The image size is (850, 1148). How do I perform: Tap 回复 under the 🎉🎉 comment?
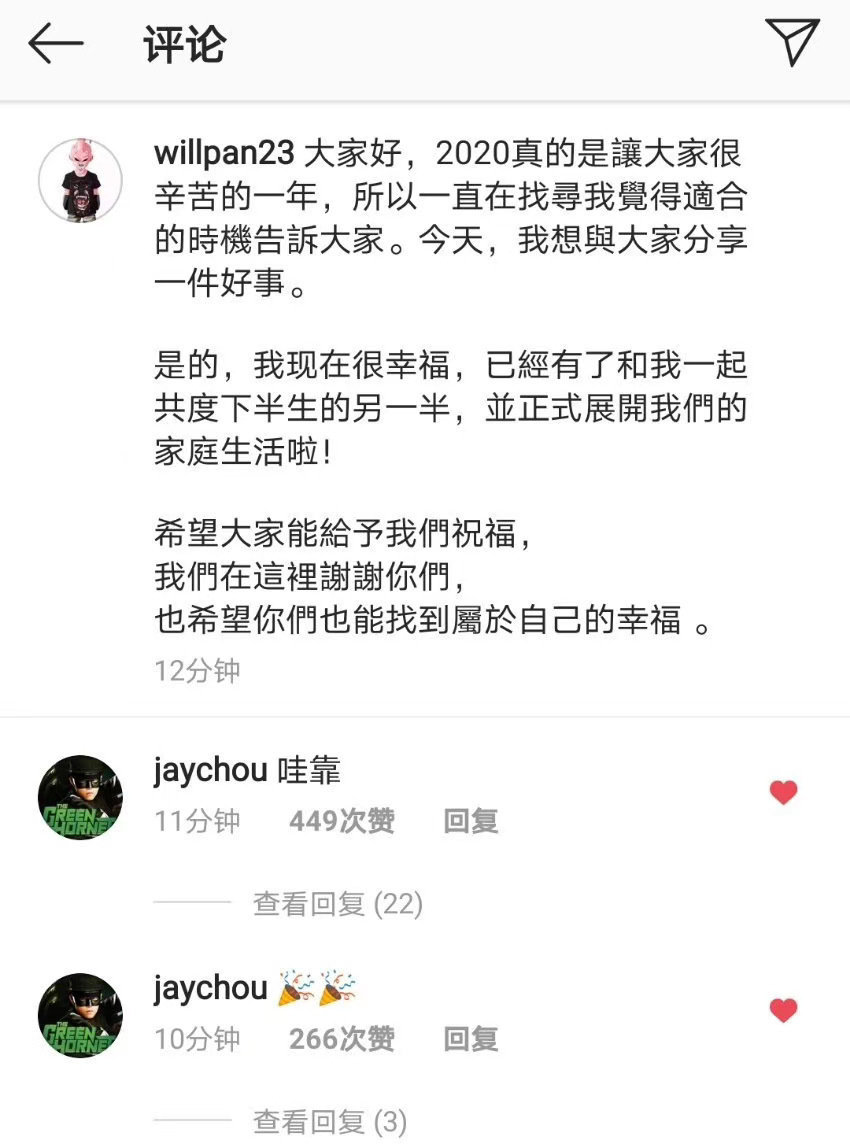click(469, 1040)
